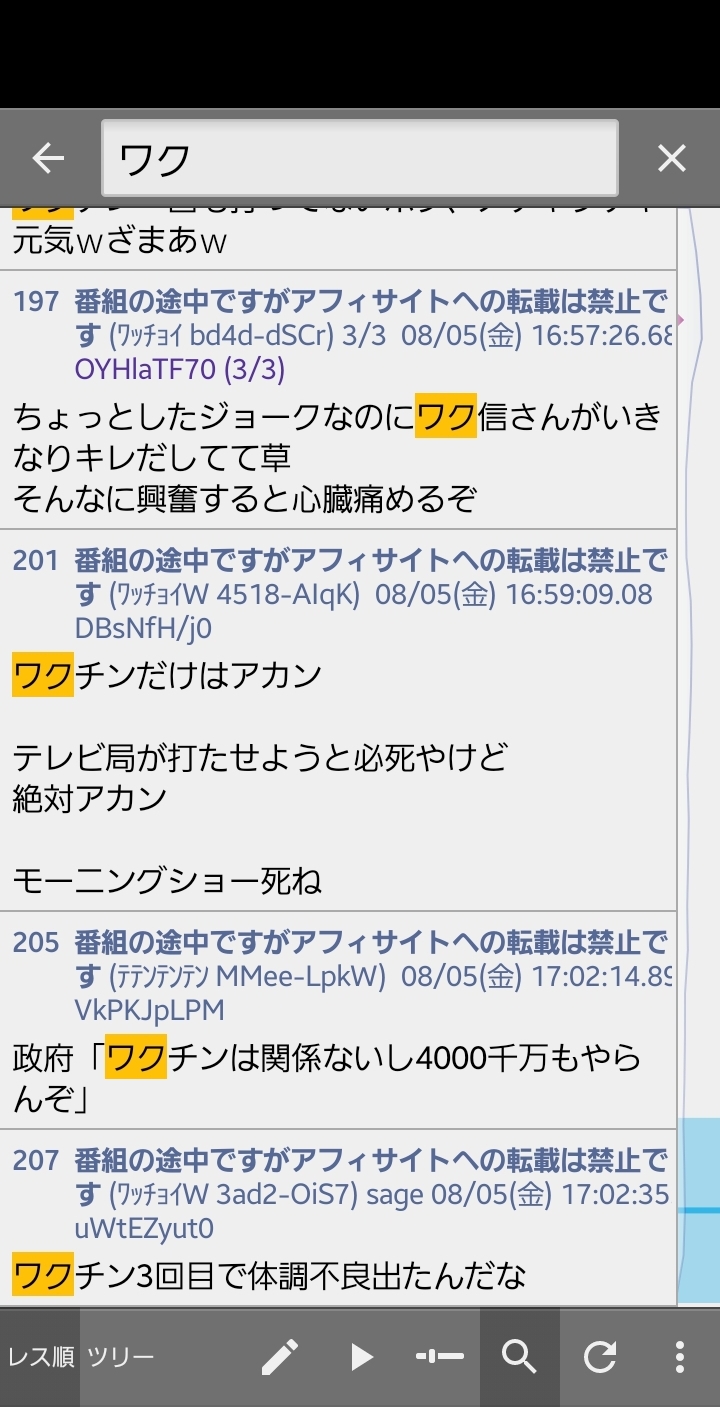
Task: Switch to レス順 view
Action: pyautogui.click(x=40, y=1357)
